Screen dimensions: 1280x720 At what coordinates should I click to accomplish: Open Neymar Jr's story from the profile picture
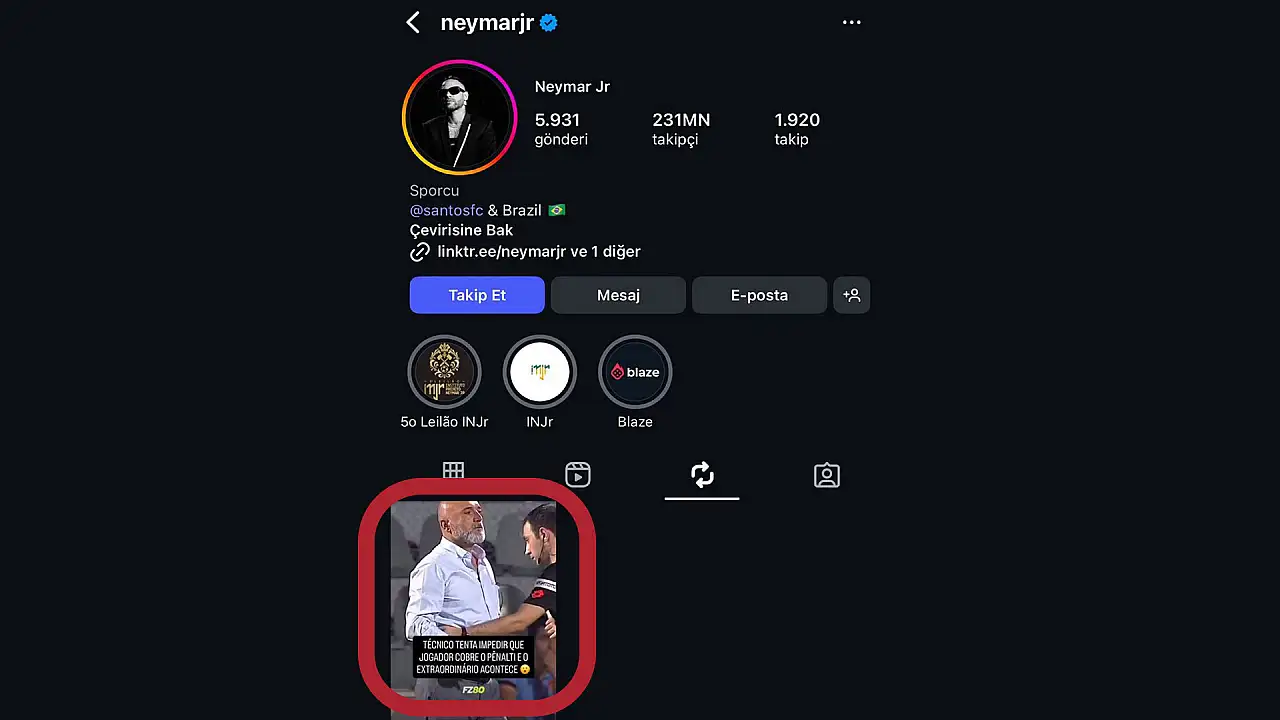pos(459,118)
